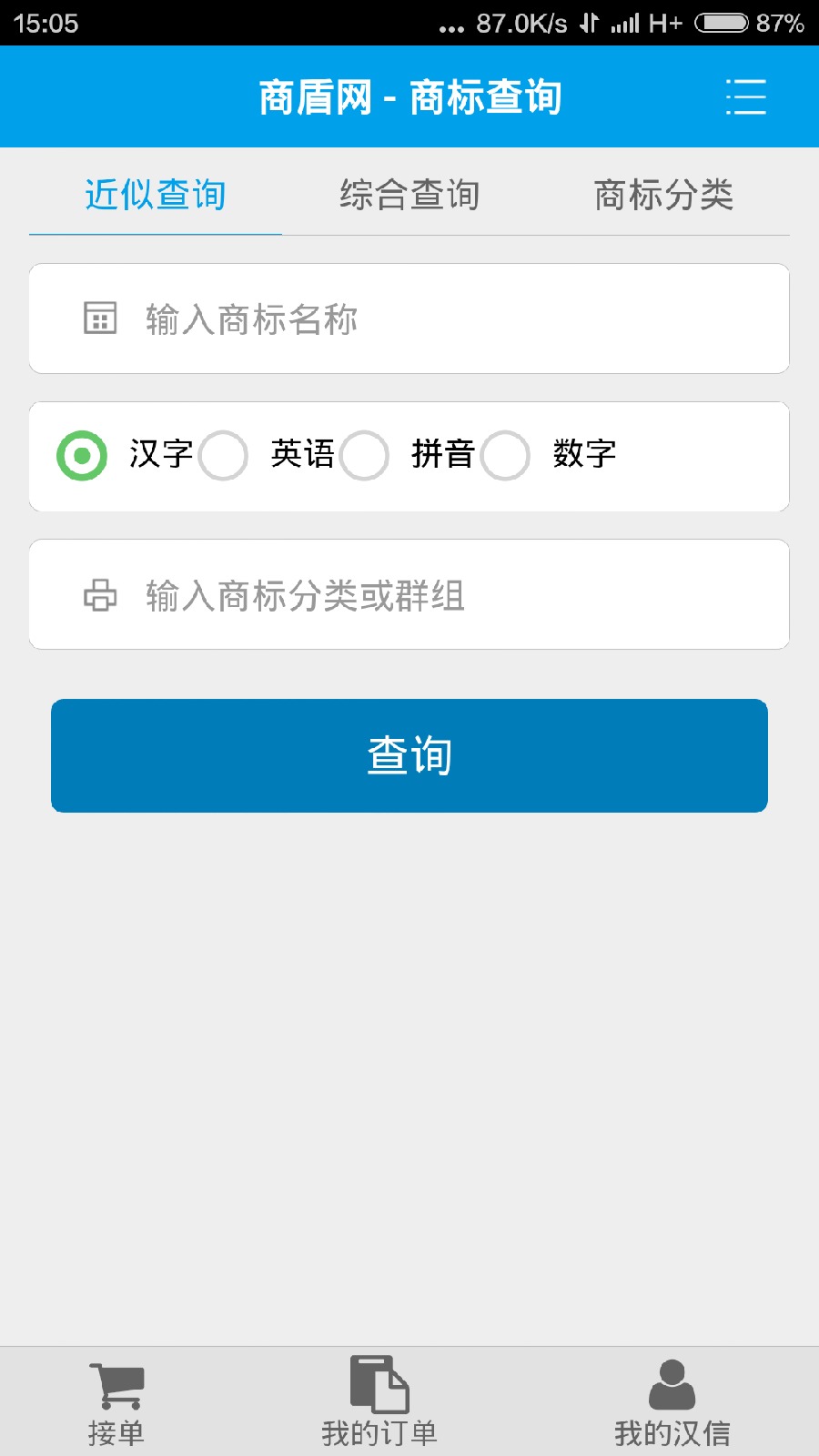The image size is (819, 1456).
Task: Open the menu icon in the header
Action: coord(745,96)
